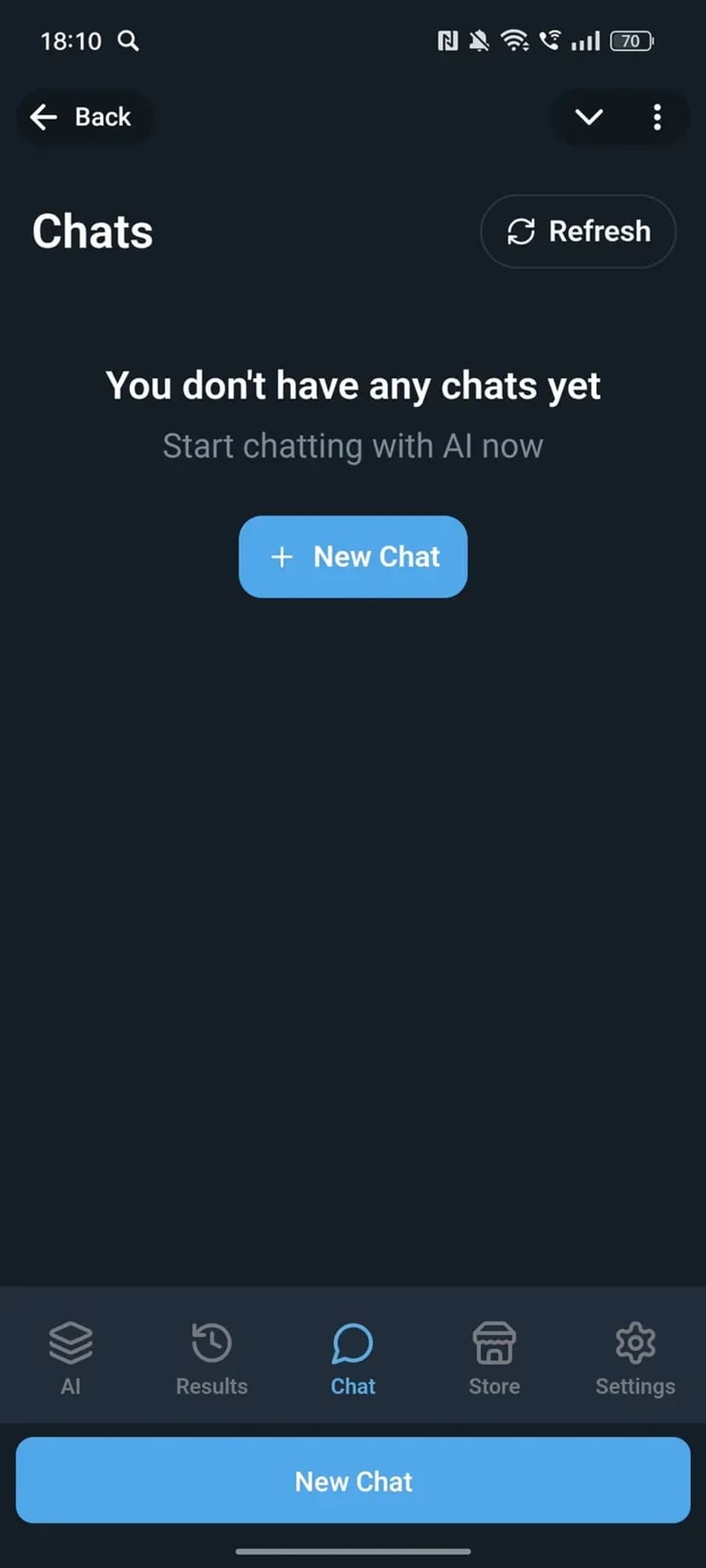Open the three-dot overflow menu
Image resolution: width=706 pixels, height=1568 pixels.
657,117
